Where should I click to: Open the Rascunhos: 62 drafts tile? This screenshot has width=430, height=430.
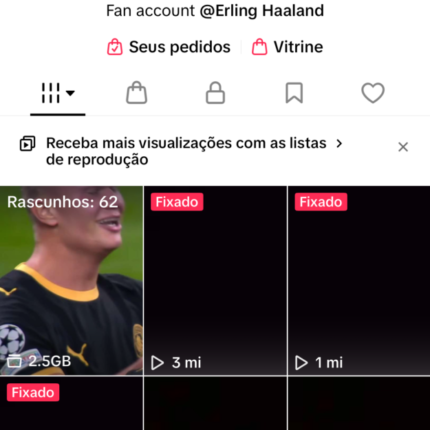(71, 280)
